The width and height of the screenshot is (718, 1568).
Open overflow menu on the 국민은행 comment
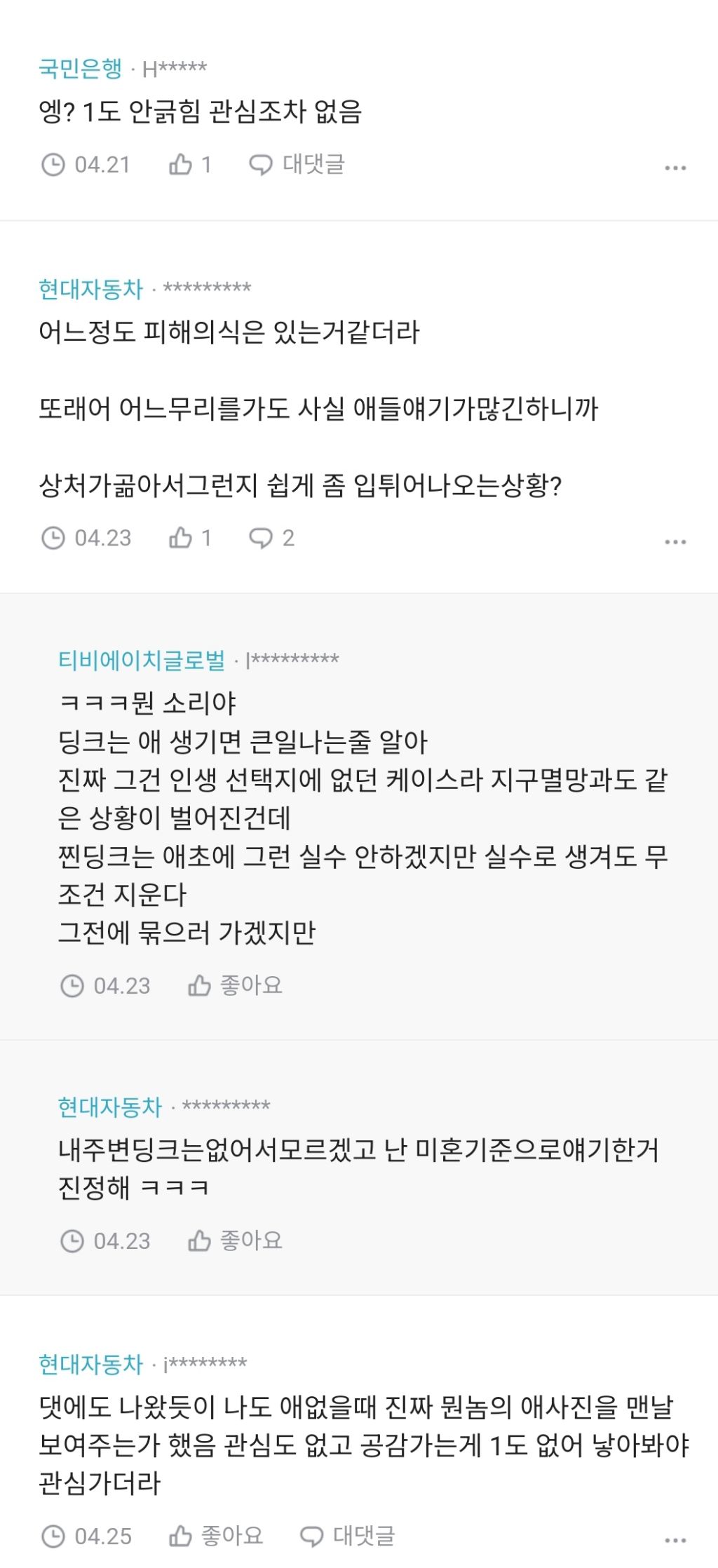click(675, 168)
